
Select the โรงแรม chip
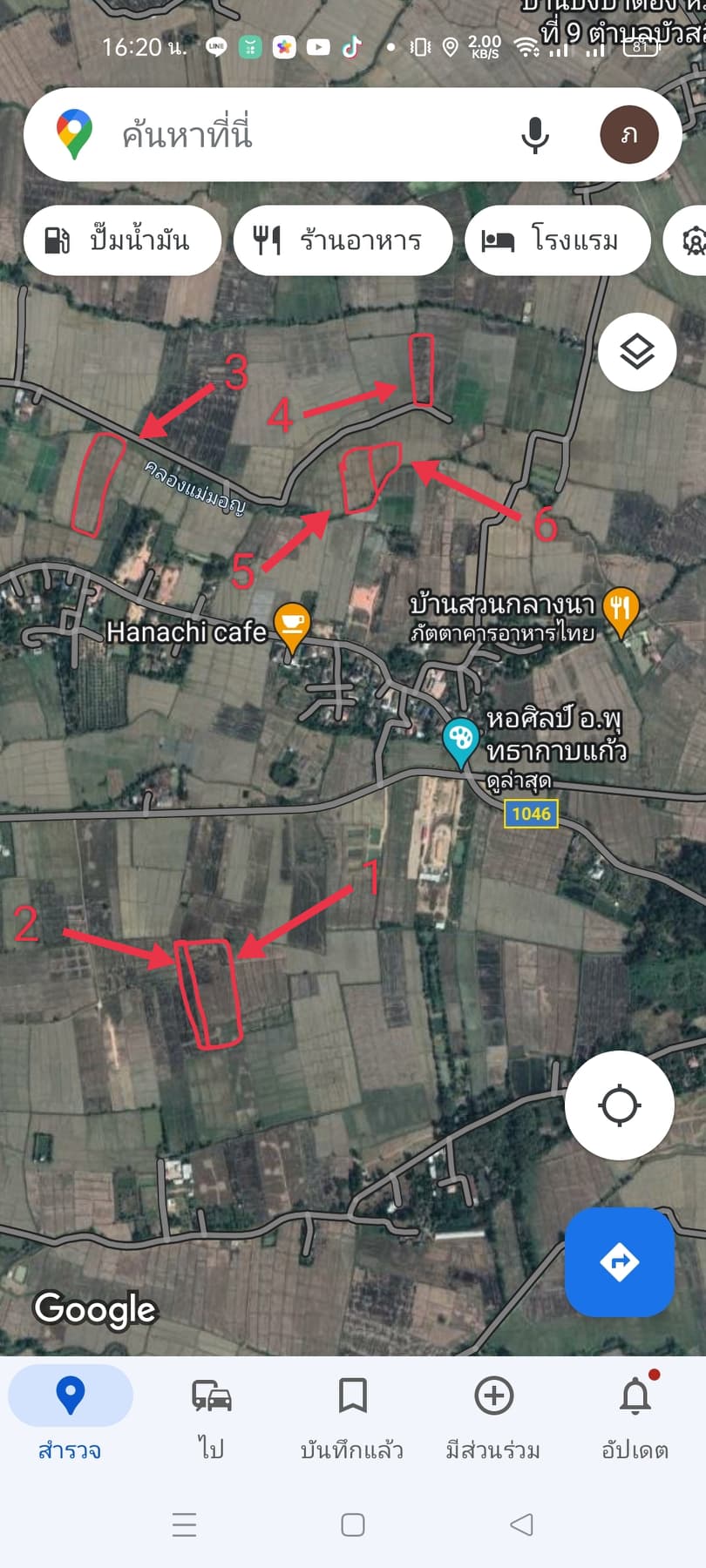558,240
